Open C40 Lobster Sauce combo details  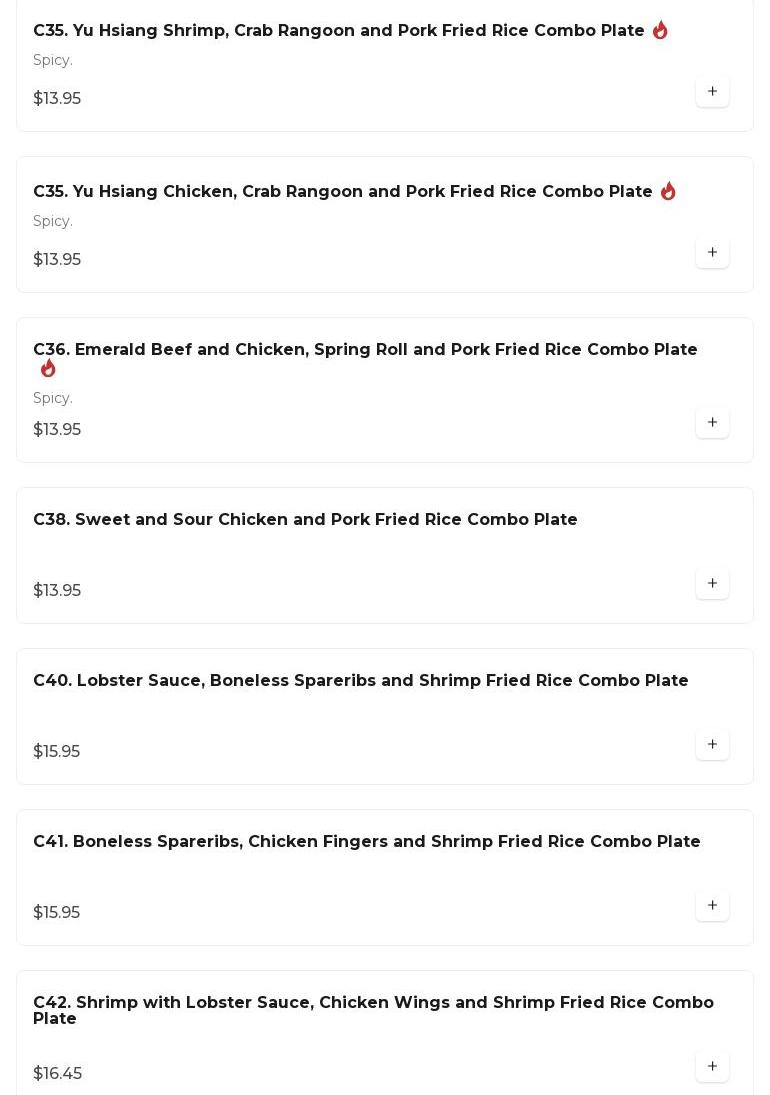(360, 681)
